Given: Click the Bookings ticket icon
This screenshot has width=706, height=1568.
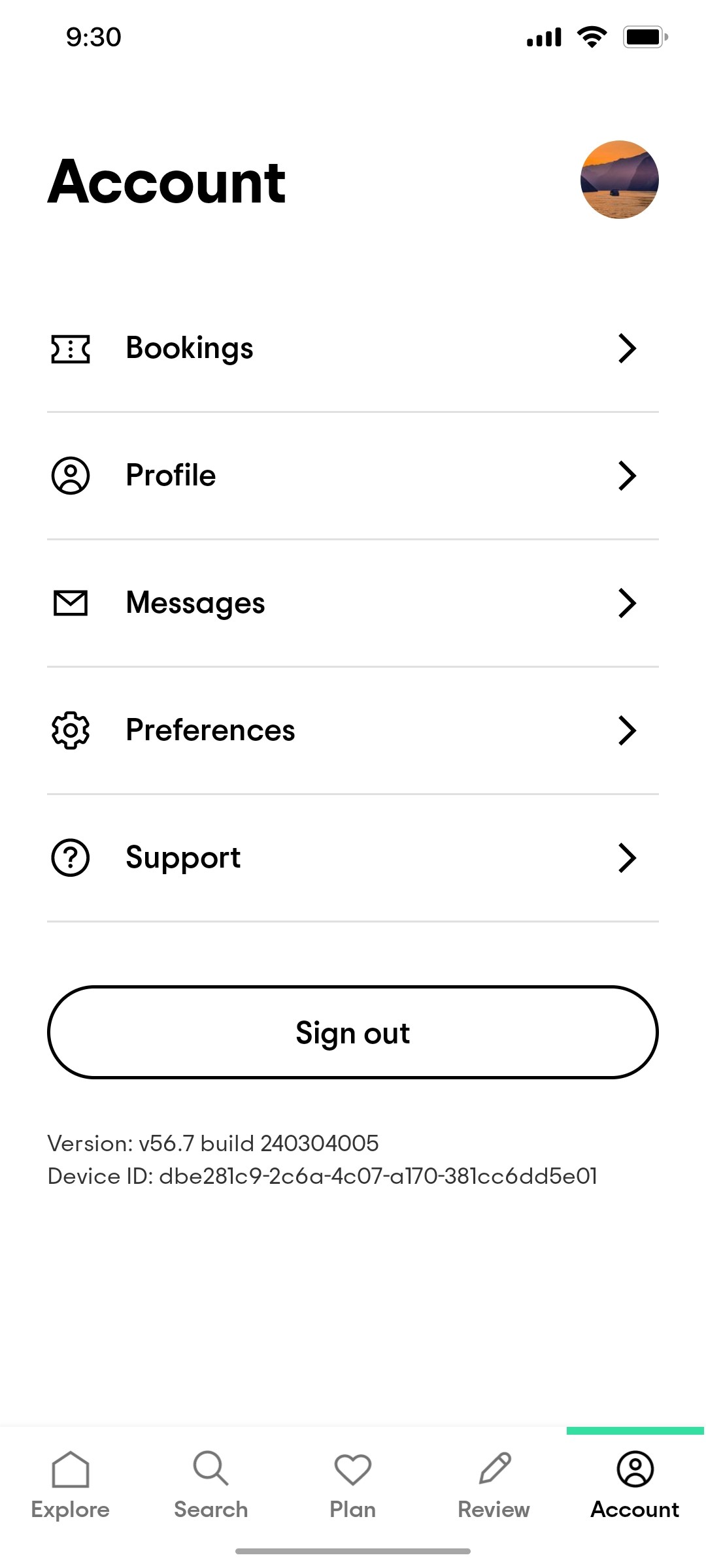Looking at the screenshot, I should pos(70,348).
